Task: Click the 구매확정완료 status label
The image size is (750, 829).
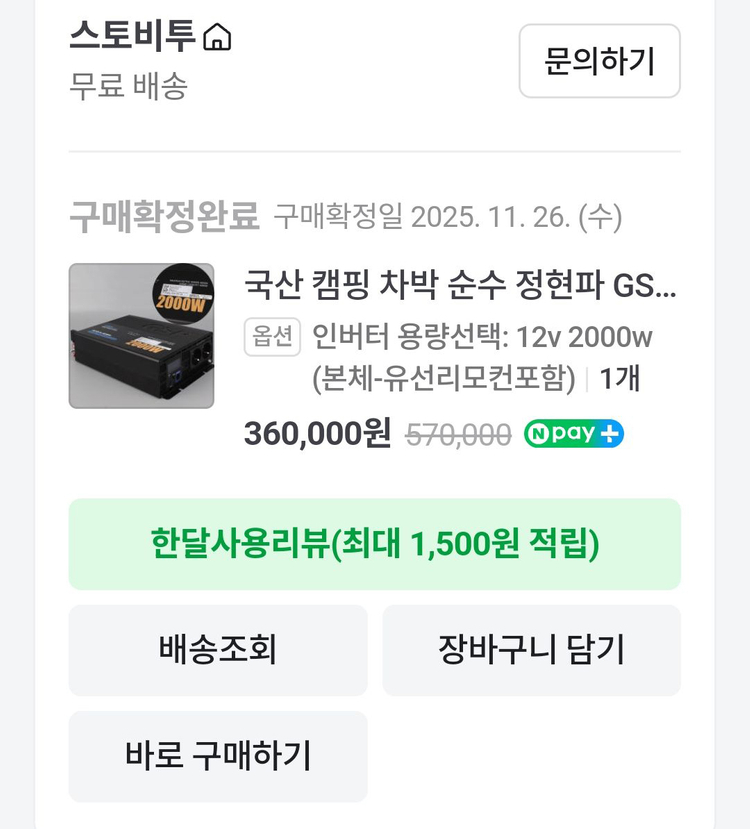Action: click(x=162, y=213)
